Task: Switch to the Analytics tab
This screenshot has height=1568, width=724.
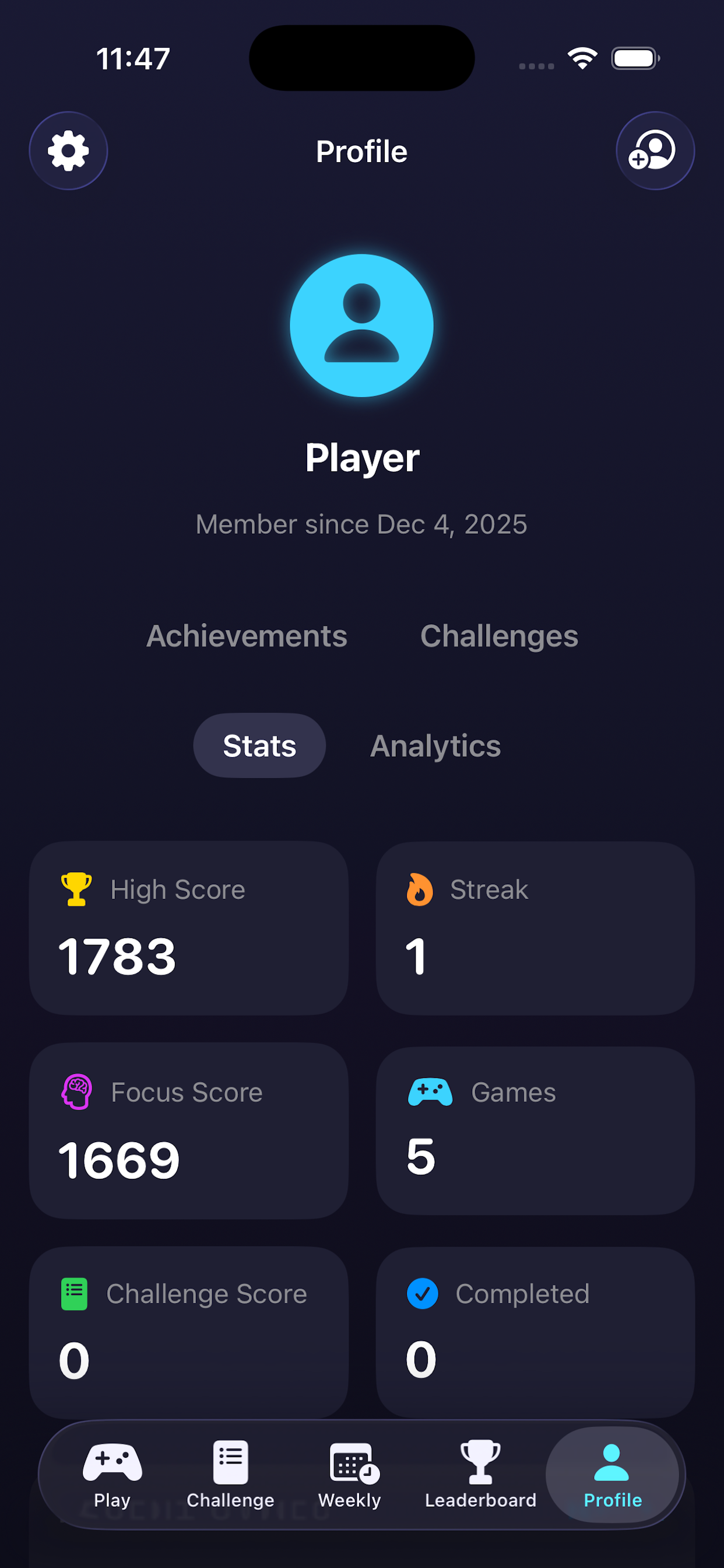Action: click(434, 745)
